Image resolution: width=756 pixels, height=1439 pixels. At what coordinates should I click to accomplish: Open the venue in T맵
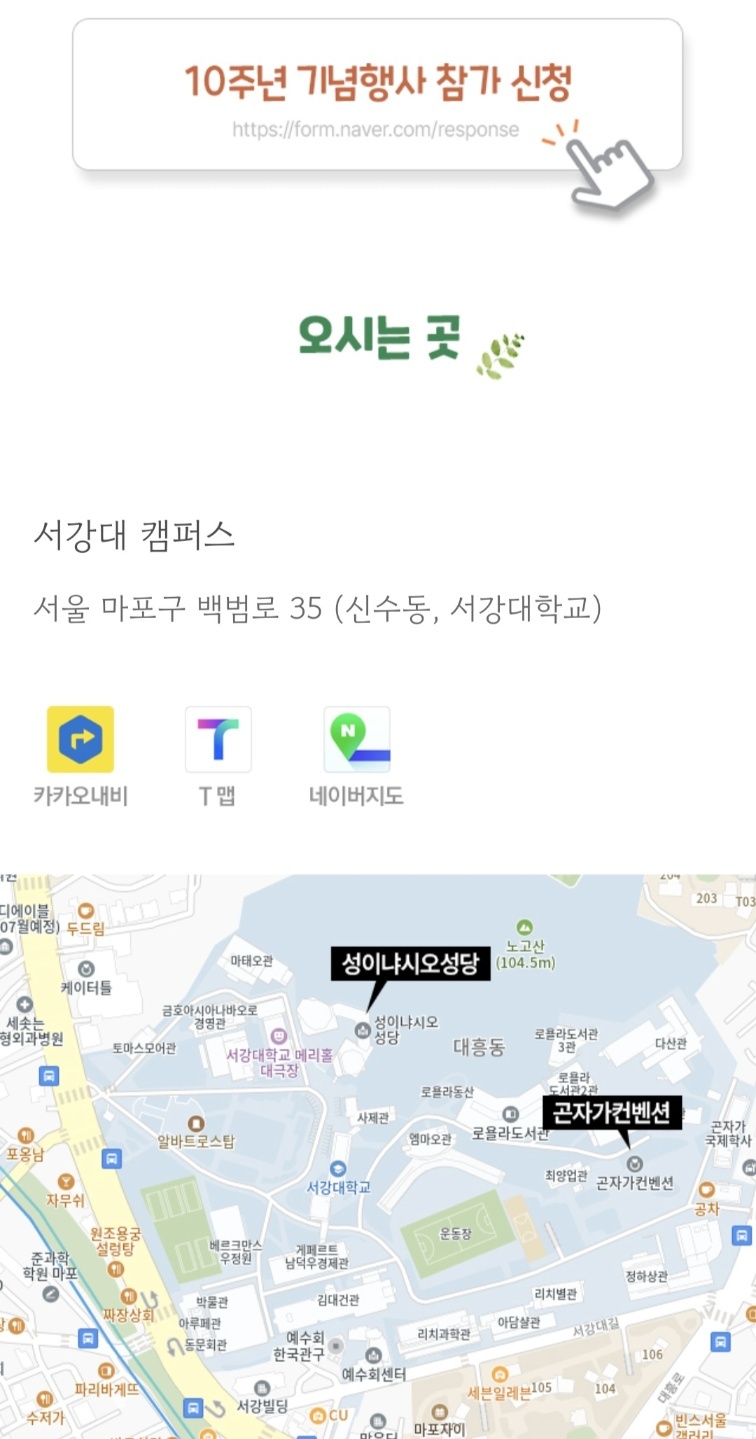[x=218, y=740]
